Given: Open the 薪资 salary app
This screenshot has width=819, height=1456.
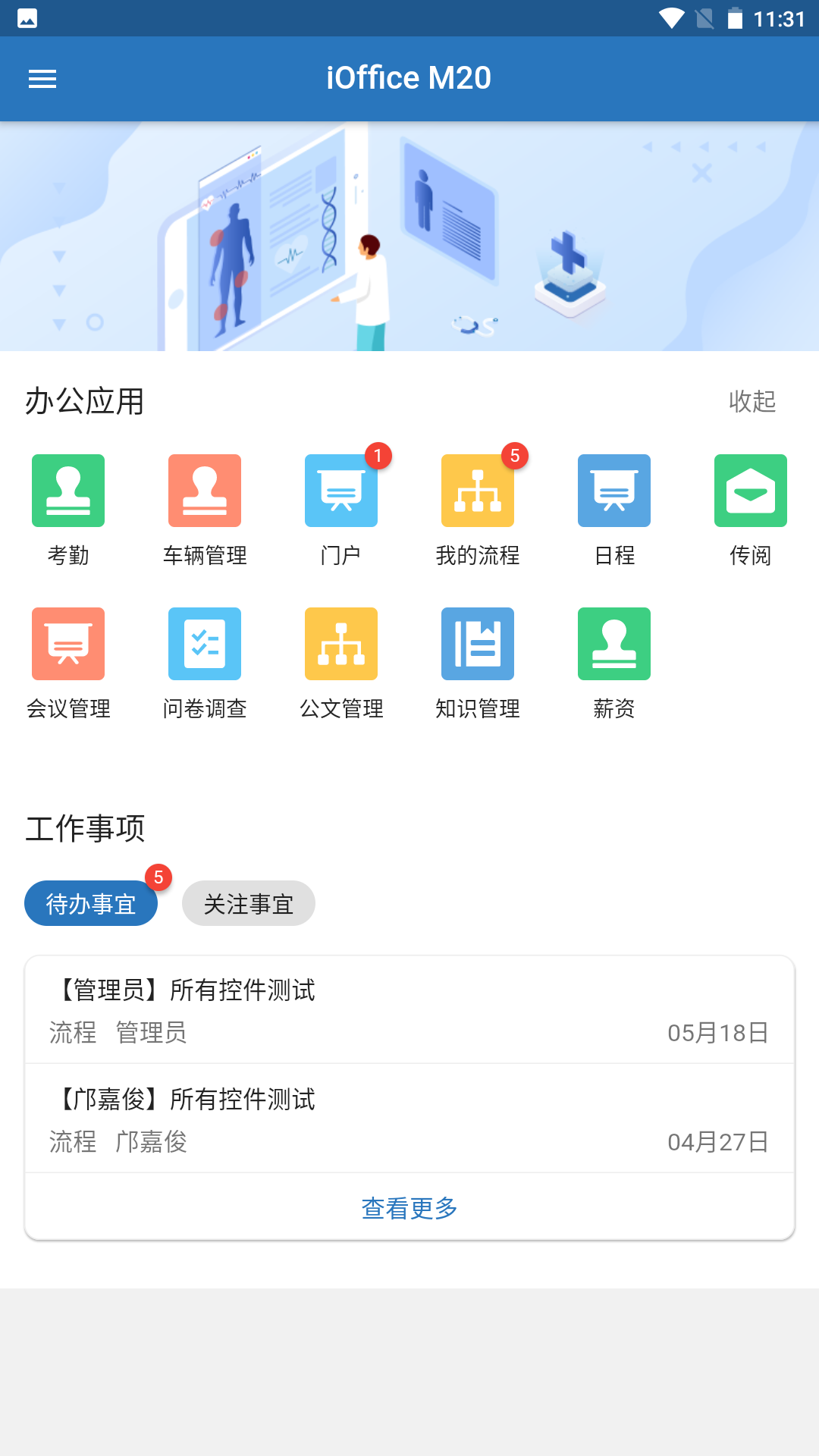Looking at the screenshot, I should 613,644.
